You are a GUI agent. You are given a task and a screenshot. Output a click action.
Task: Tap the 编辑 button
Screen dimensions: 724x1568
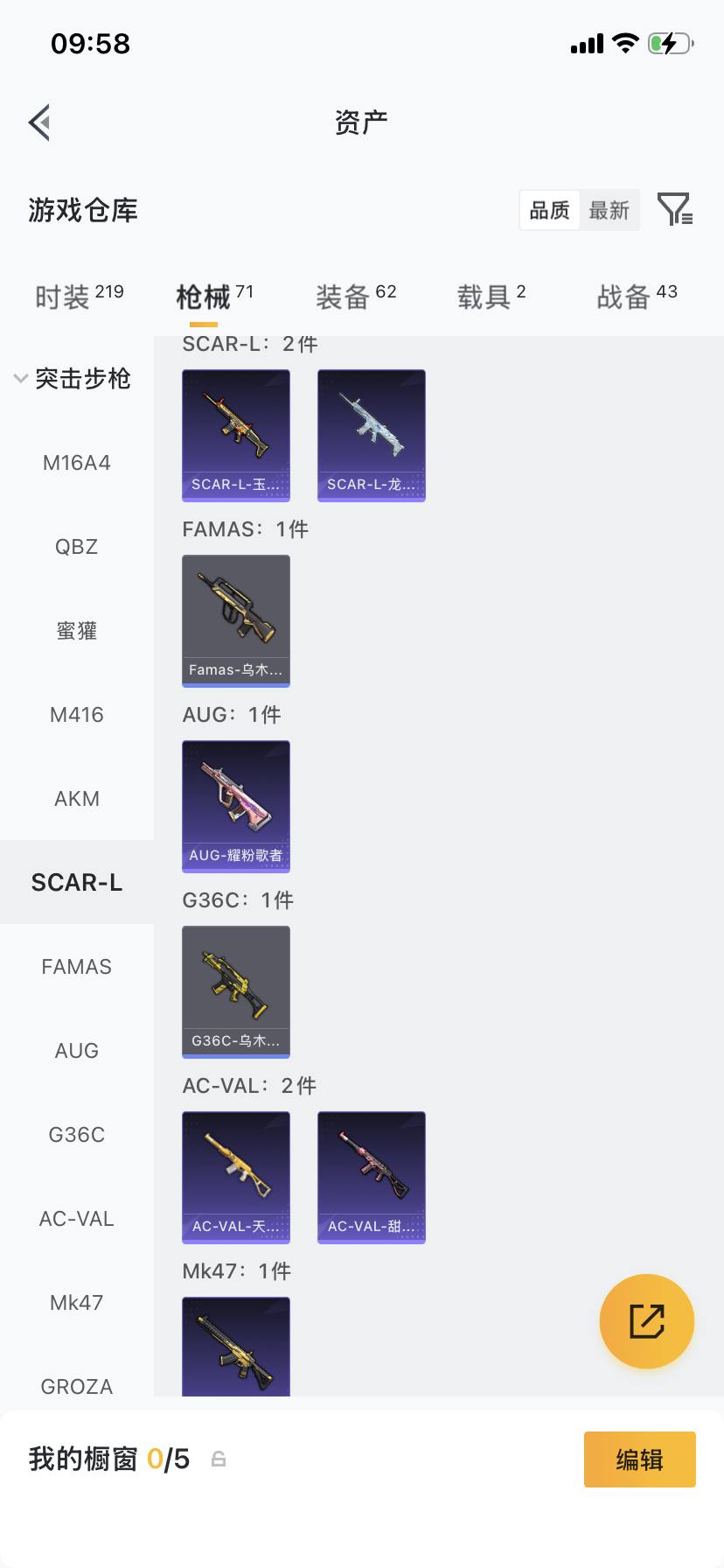[640, 1459]
